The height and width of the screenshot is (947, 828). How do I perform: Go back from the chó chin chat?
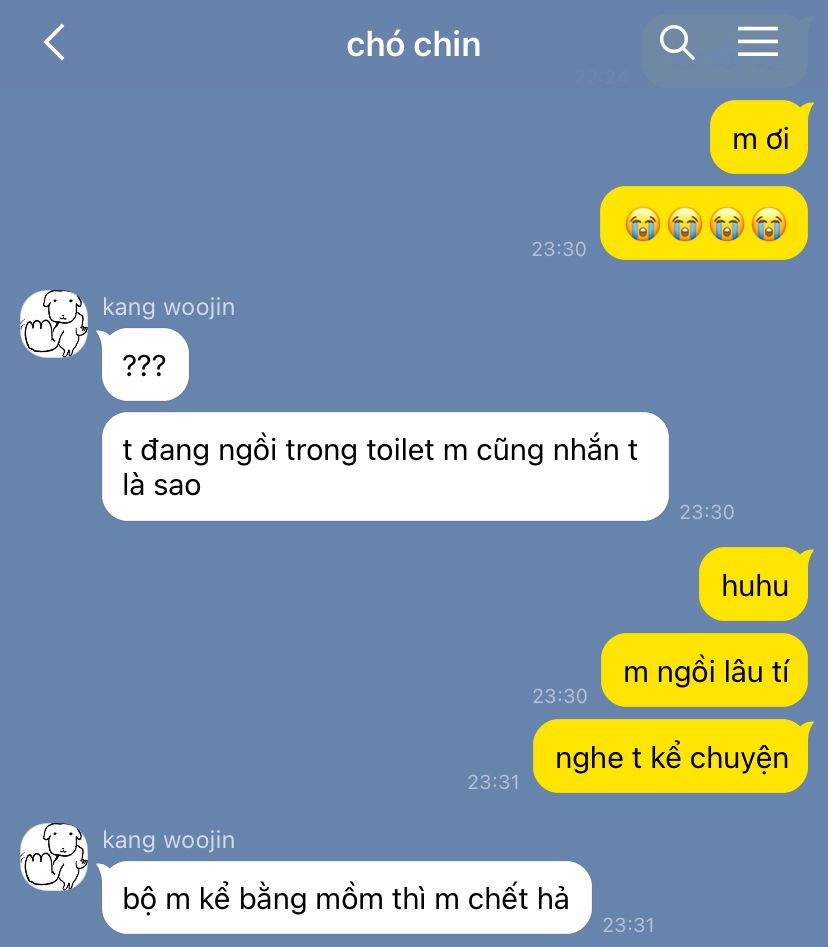pyautogui.click(x=54, y=43)
